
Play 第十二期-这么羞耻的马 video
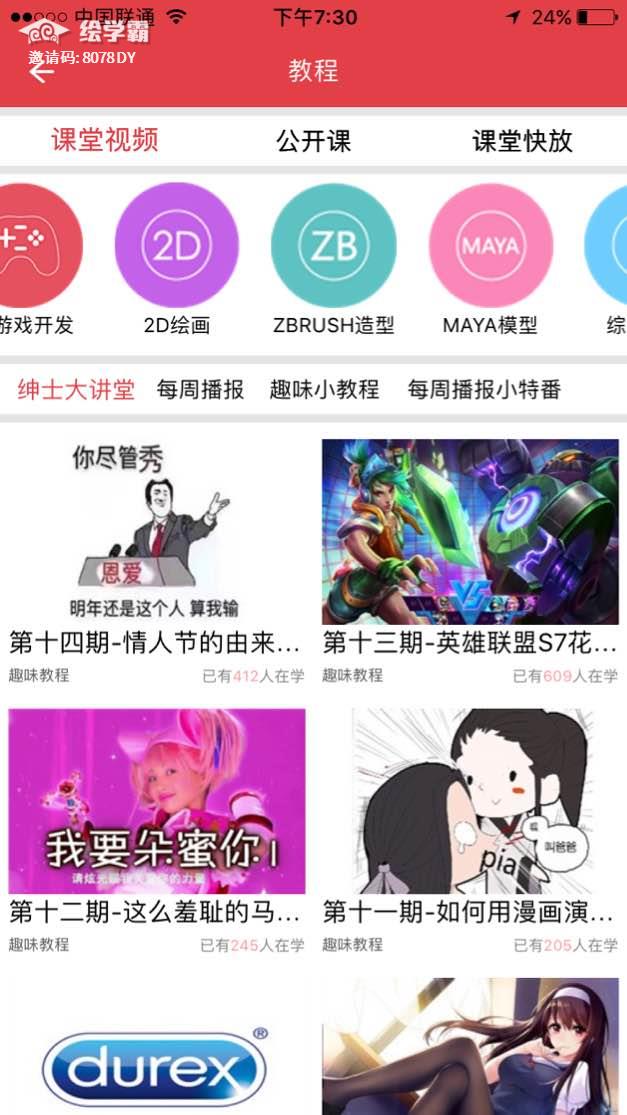pyautogui.click(x=156, y=802)
